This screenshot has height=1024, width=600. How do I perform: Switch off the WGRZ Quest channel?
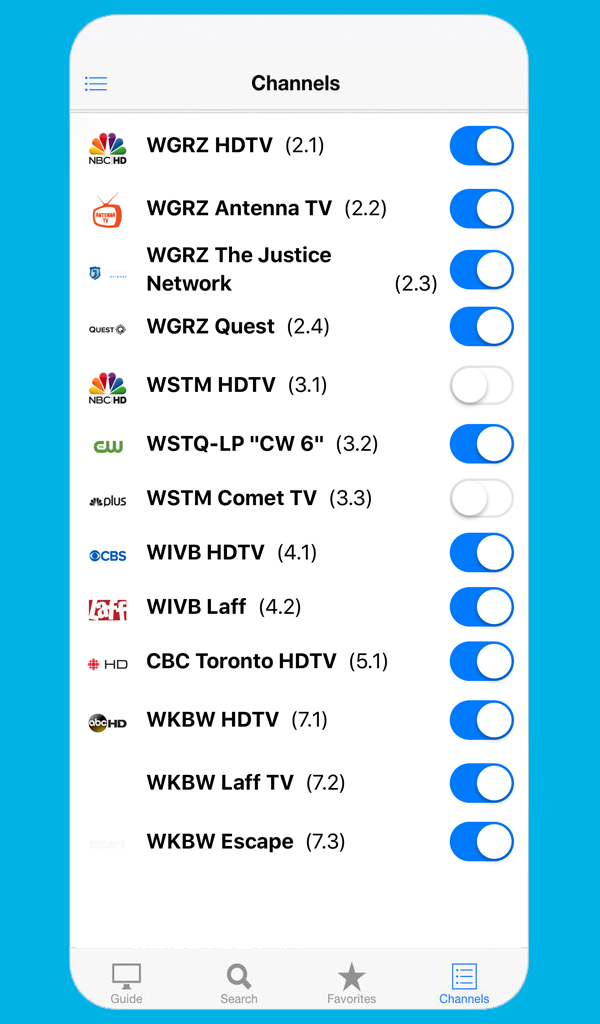[x=481, y=327]
